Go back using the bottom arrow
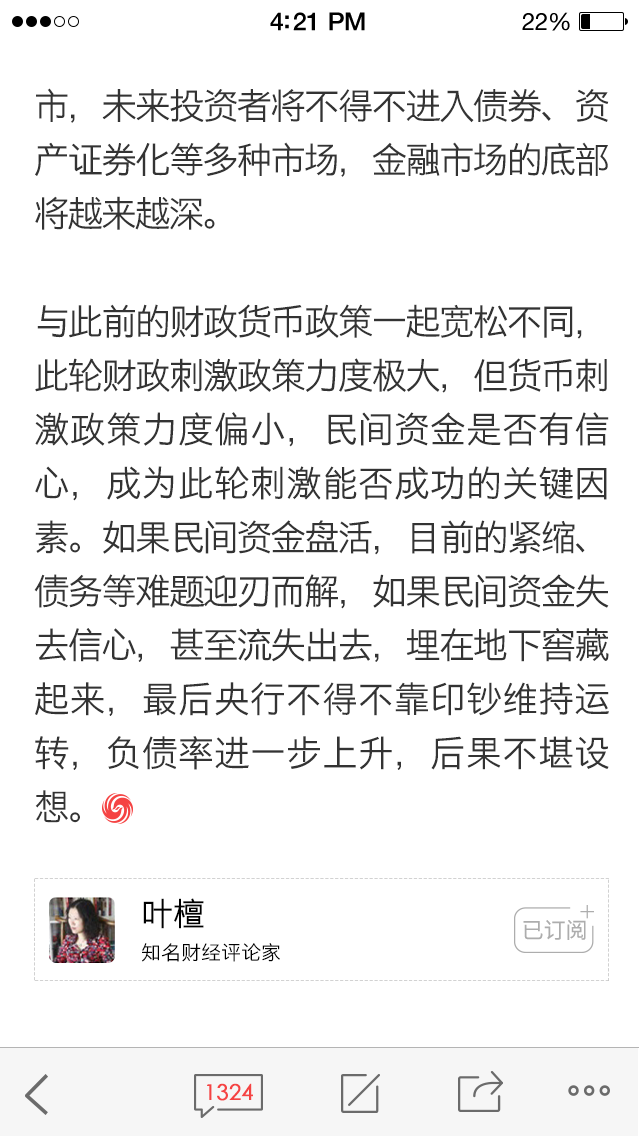This screenshot has width=639, height=1136. (37, 1093)
